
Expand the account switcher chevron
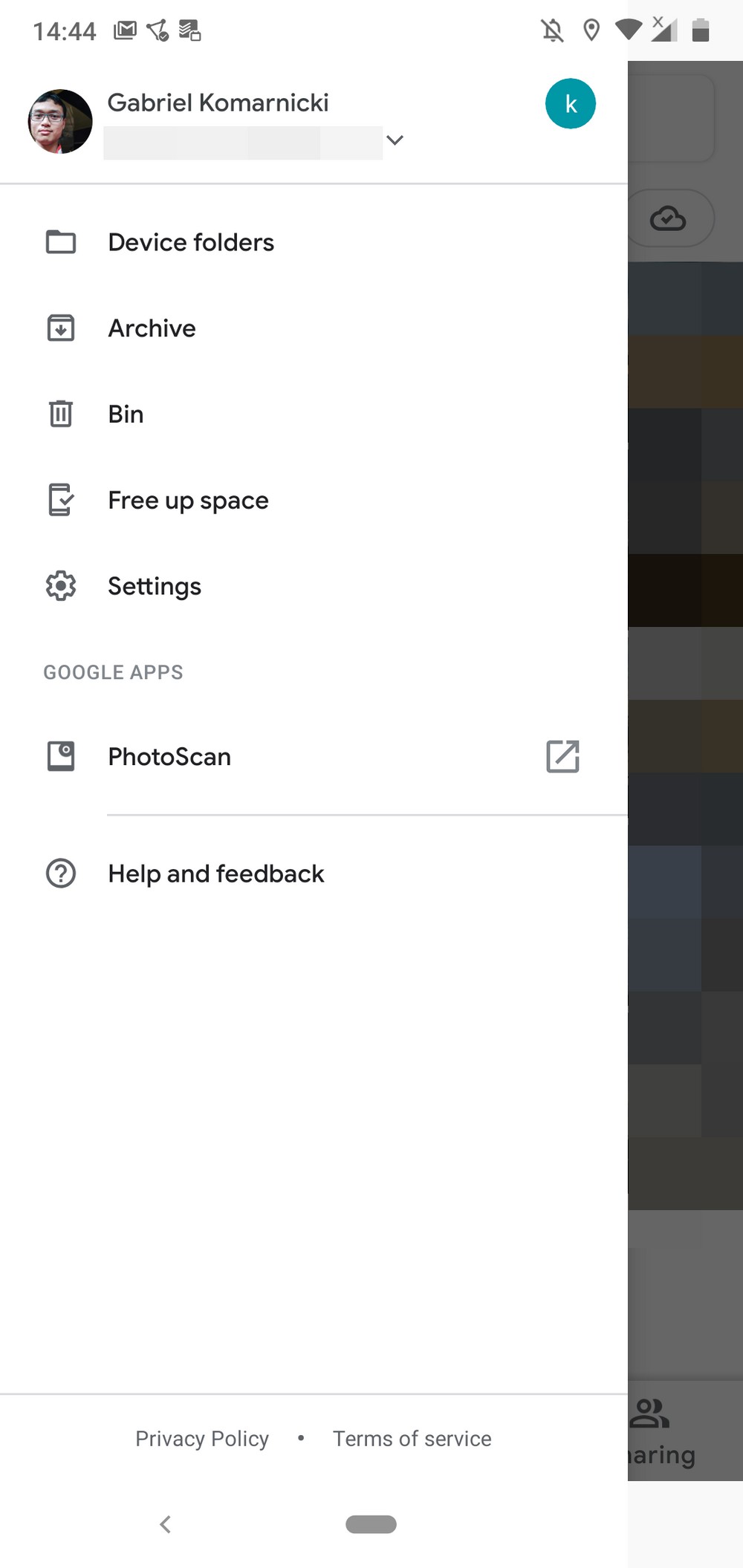395,140
